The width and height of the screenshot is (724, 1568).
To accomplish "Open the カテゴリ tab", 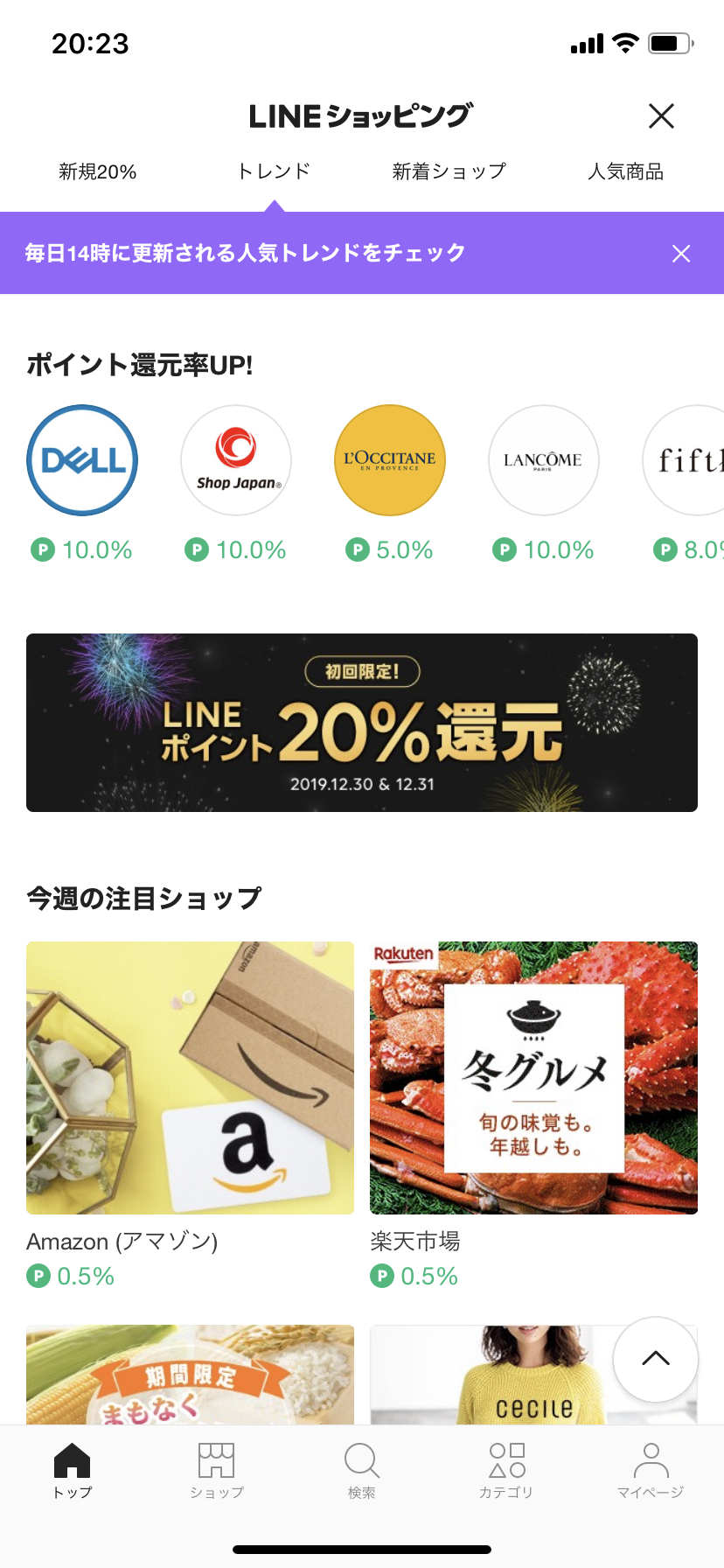I will pos(506,1470).
